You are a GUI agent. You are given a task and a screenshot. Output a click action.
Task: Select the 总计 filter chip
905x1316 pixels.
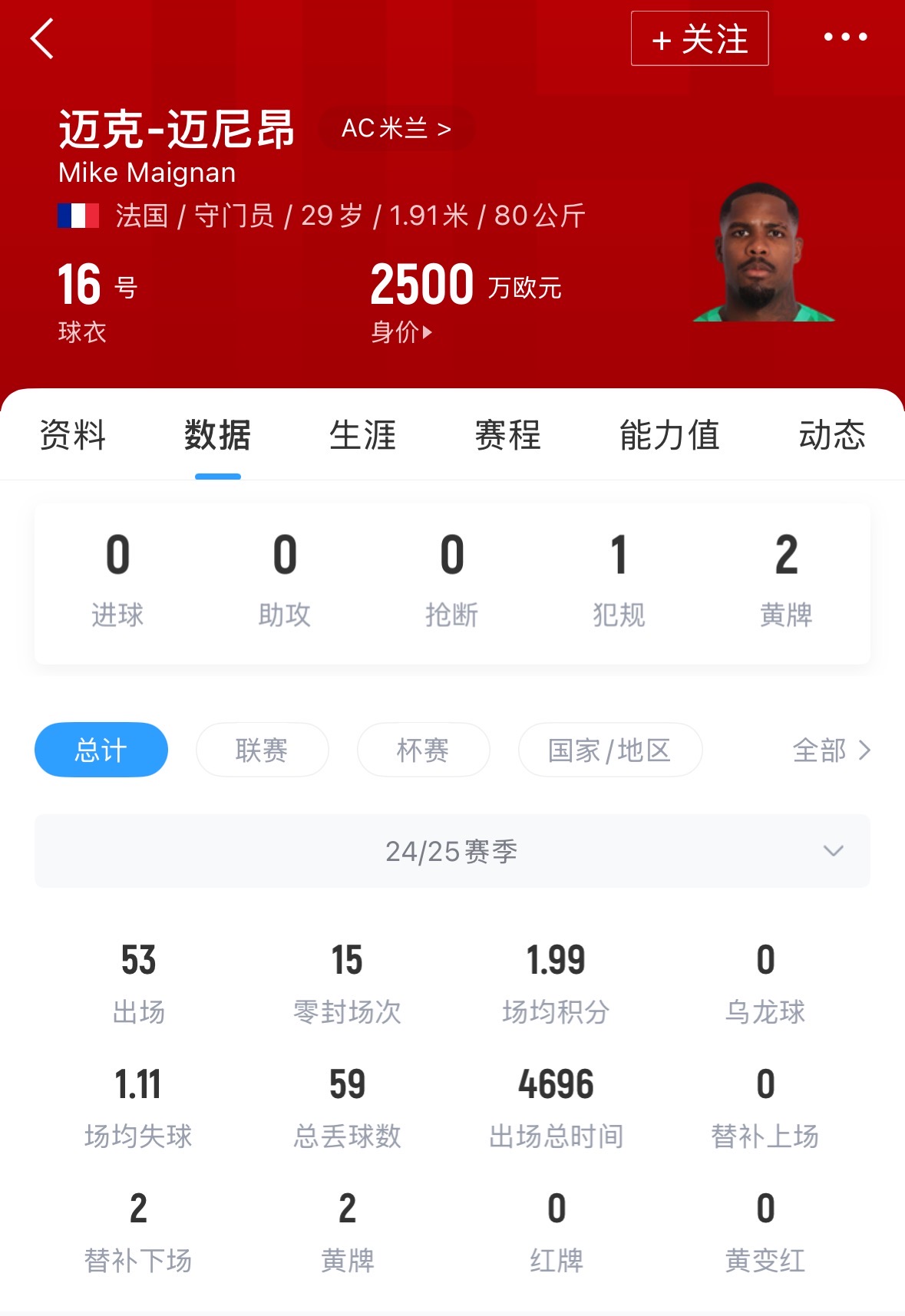click(x=101, y=750)
